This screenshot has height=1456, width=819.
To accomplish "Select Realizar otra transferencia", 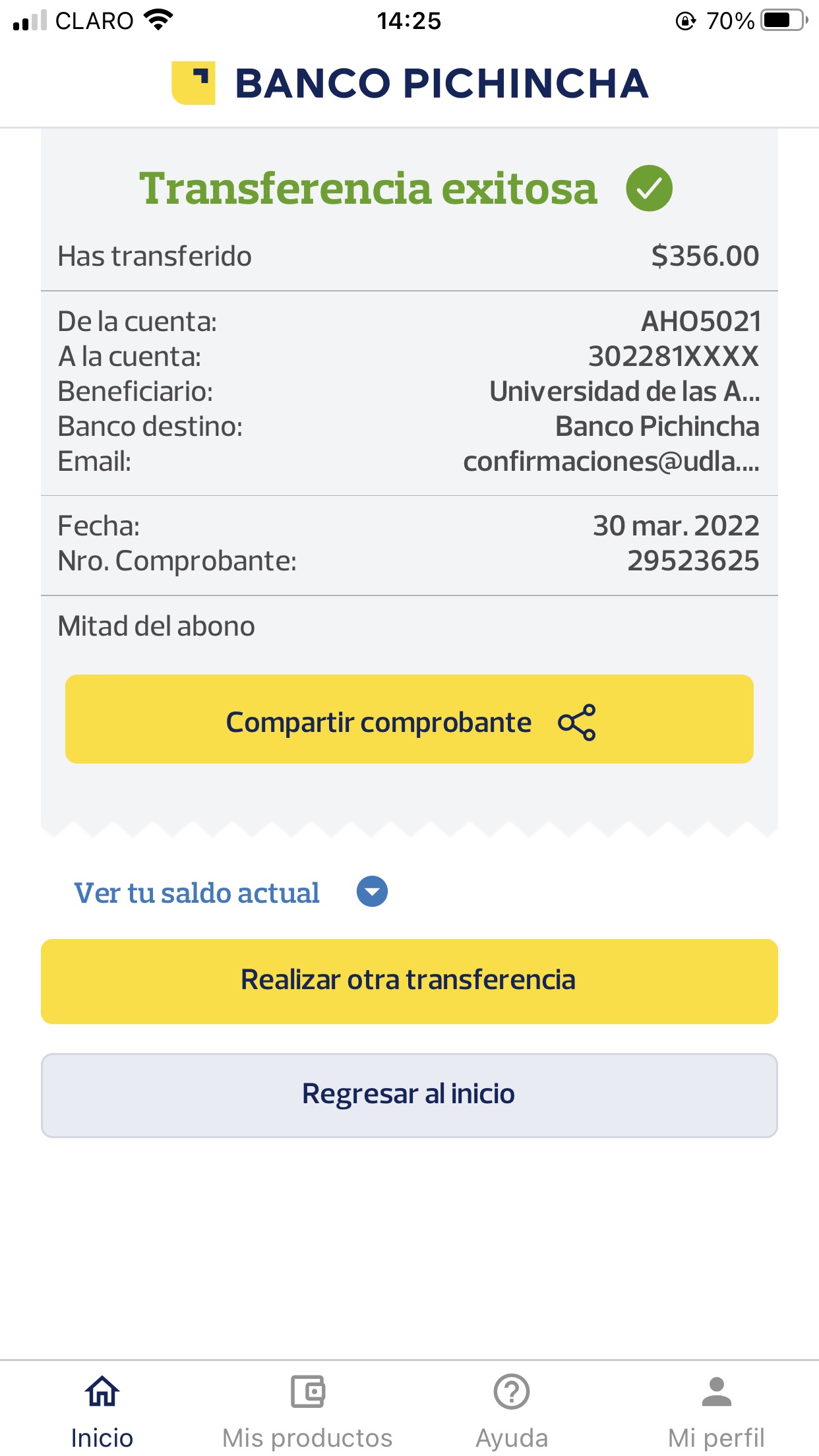I will [x=409, y=981].
